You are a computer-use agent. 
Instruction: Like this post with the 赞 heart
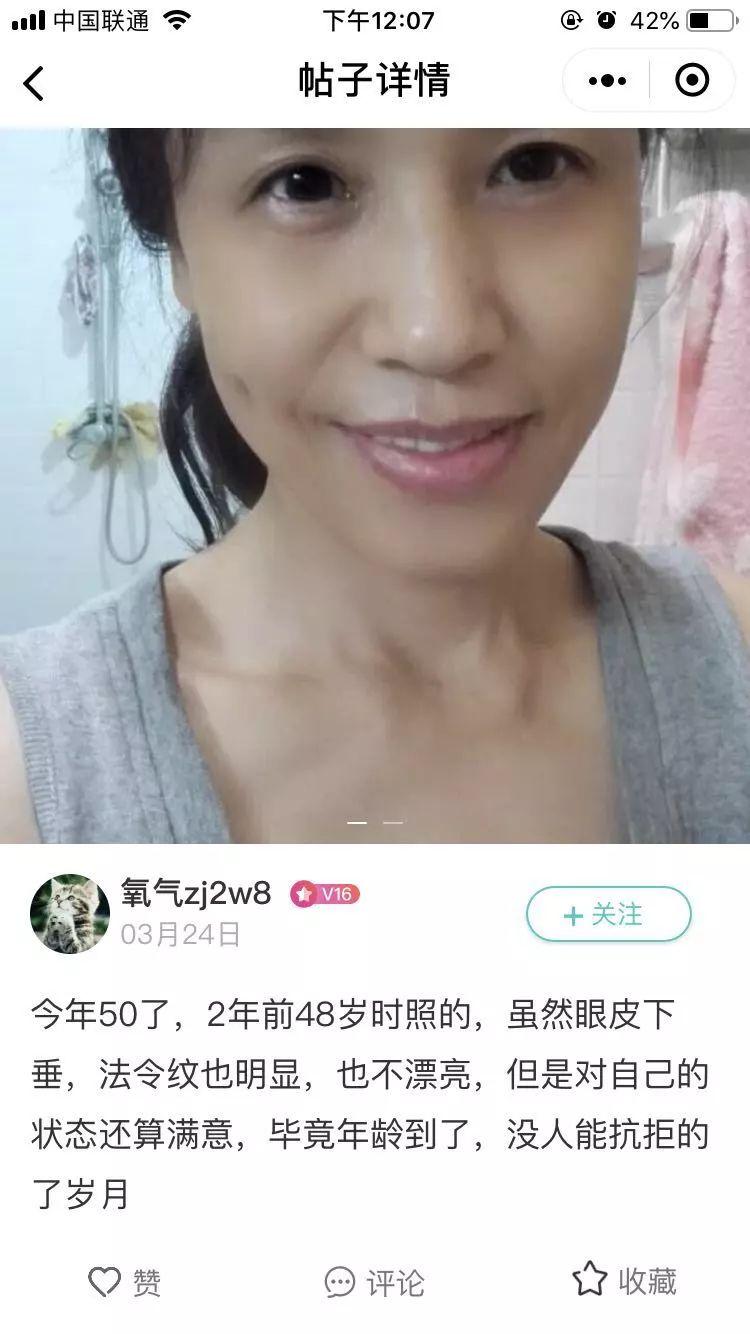click(125, 1282)
